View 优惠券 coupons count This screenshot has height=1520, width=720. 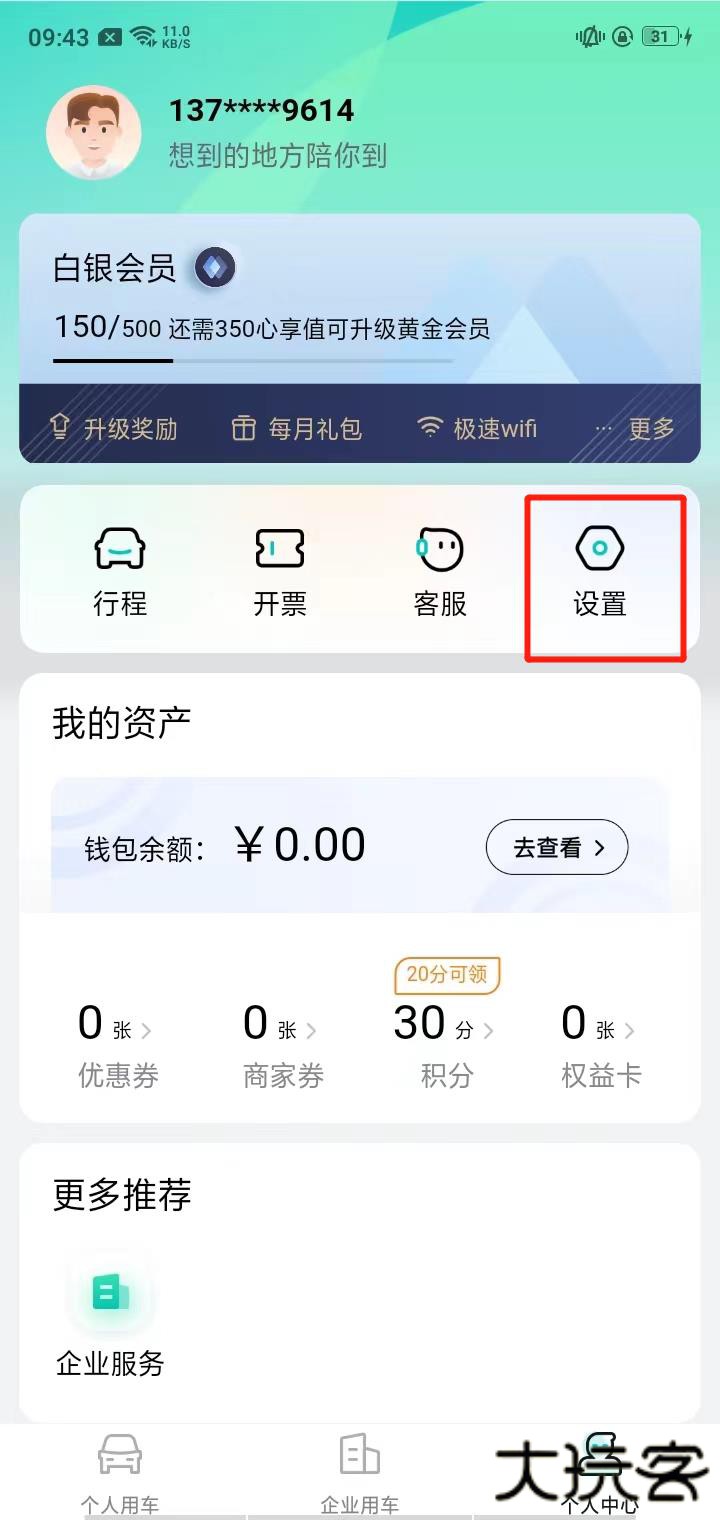point(118,1046)
